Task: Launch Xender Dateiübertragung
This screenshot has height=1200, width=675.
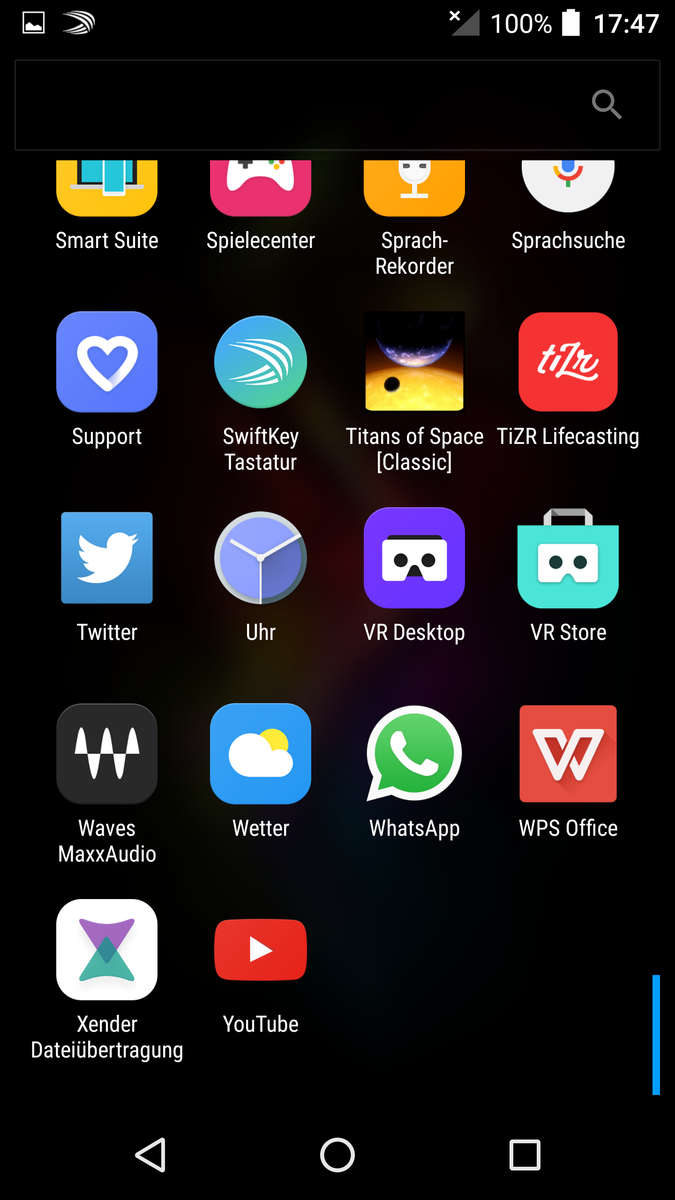Action: click(107, 950)
